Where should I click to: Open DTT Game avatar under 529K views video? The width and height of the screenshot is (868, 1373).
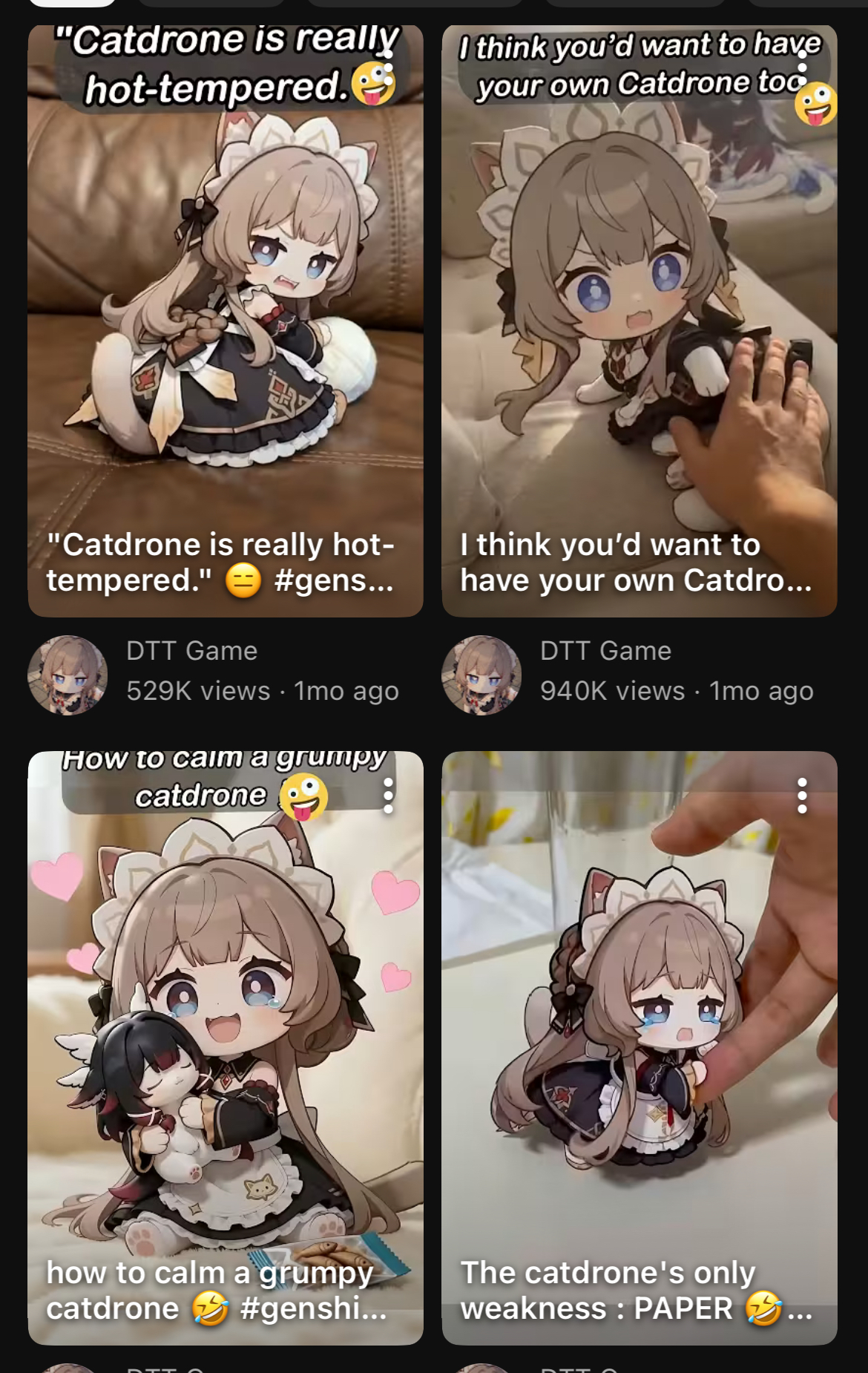pyautogui.click(x=68, y=675)
